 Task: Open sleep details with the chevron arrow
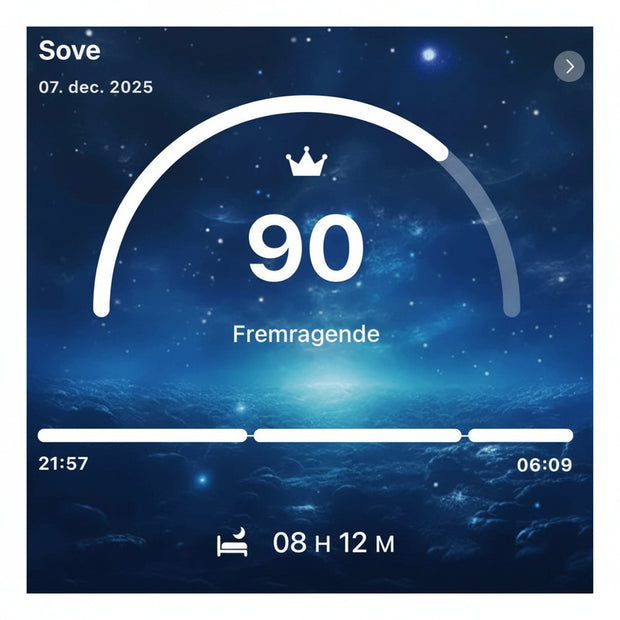tap(569, 66)
